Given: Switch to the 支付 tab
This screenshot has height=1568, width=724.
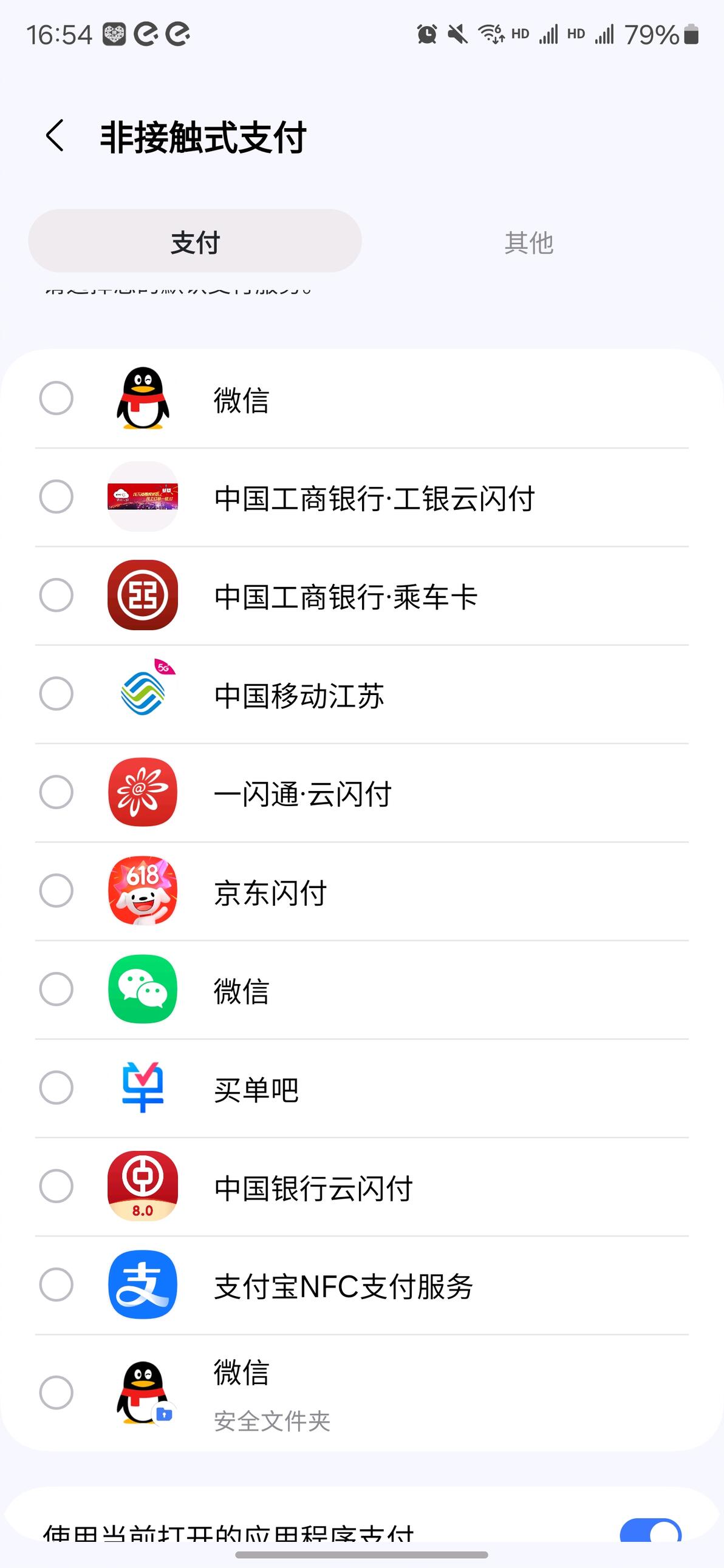Looking at the screenshot, I should (195, 242).
